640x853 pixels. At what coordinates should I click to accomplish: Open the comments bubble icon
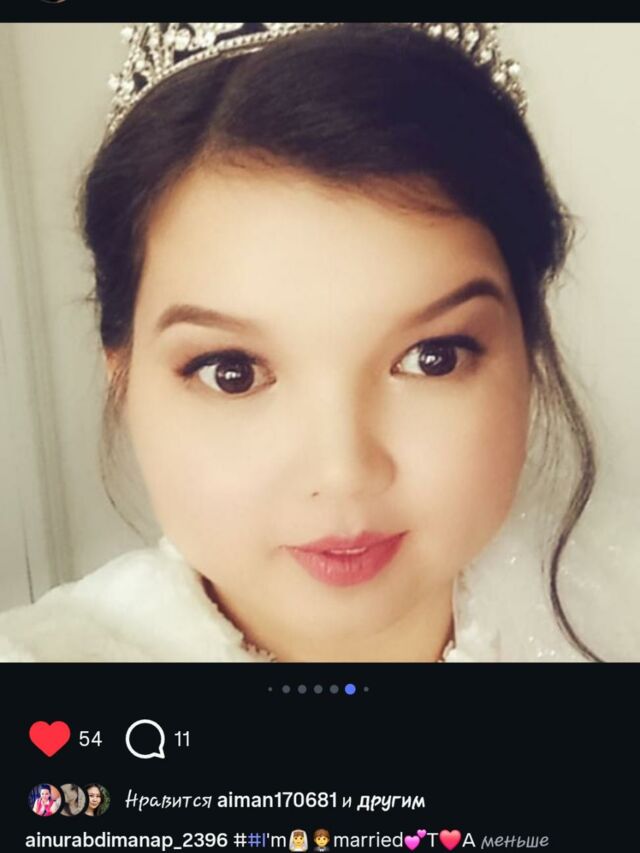[x=144, y=739]
